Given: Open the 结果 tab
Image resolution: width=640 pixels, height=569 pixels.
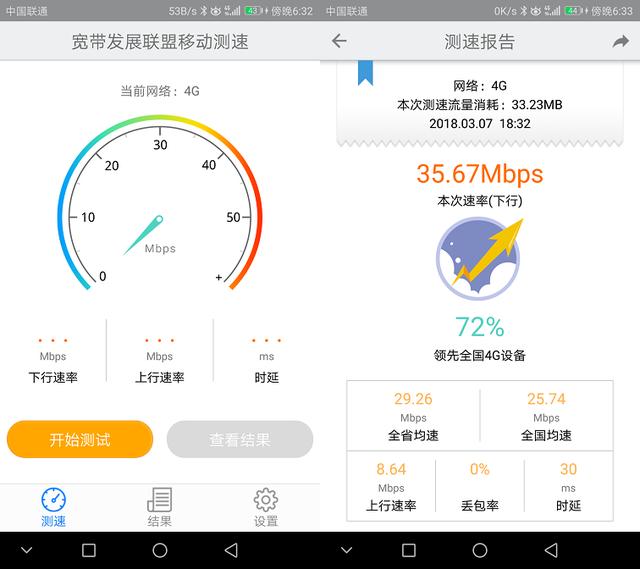Looking at the screenshot, I should coord(159,507).
